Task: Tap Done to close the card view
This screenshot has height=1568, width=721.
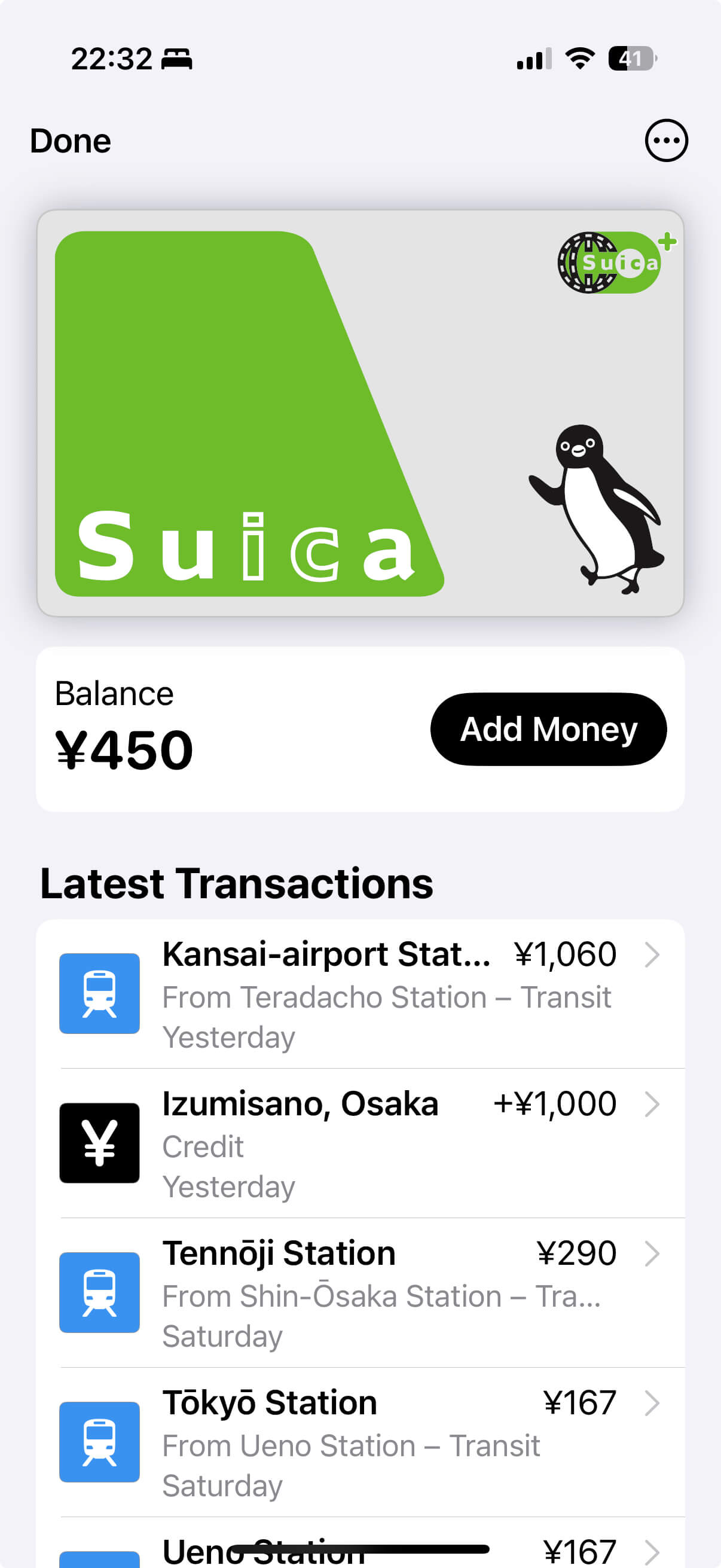Action: click(x=71, y=141)
